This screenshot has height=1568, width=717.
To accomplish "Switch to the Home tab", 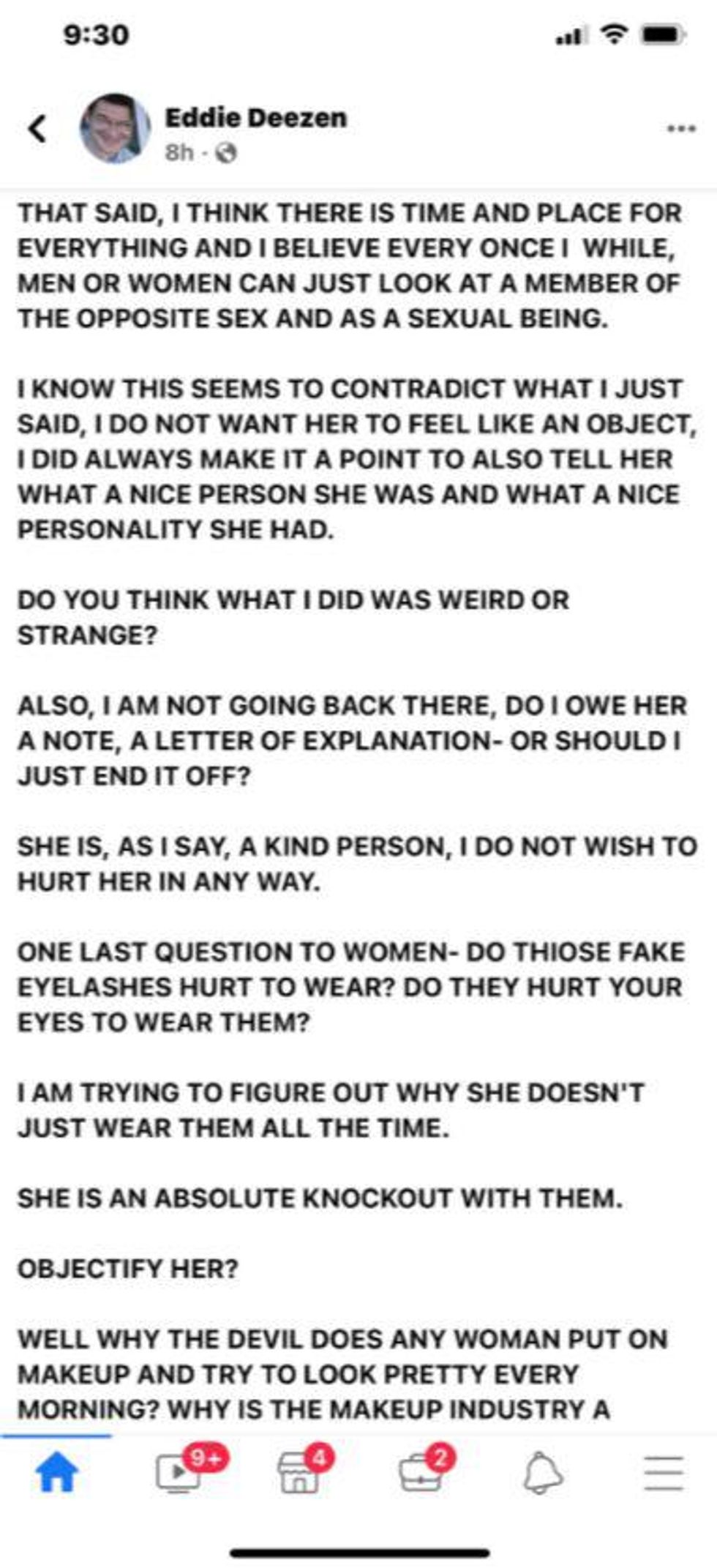I will (x=56, y=1472).
